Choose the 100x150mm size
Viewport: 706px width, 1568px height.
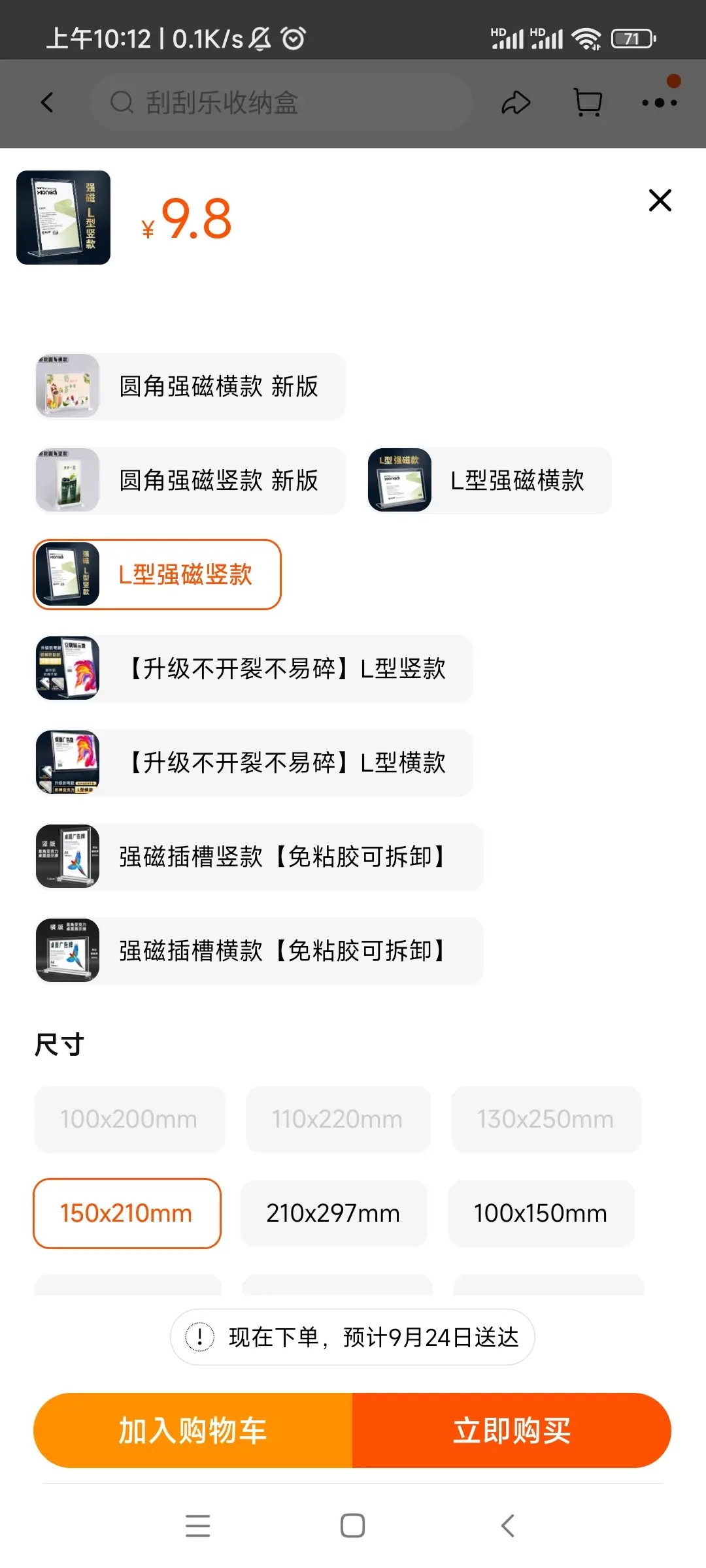[541, 1213]
